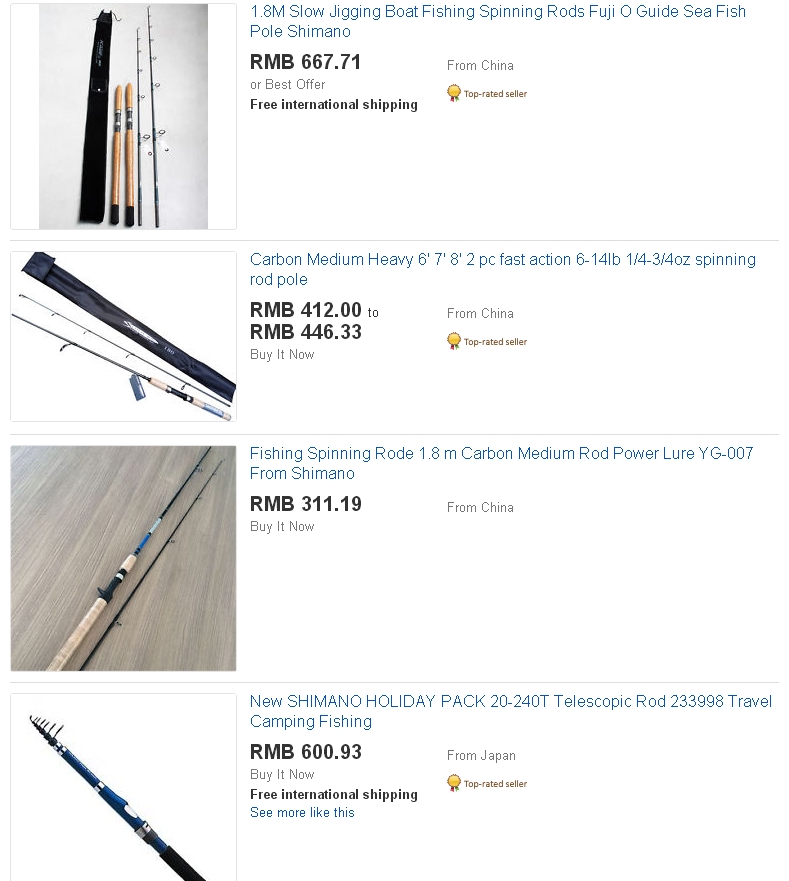Open the Carbon Medium Heavy spinning rod listing title
Screen dimensions: 789x881
(x=502, y=269)
